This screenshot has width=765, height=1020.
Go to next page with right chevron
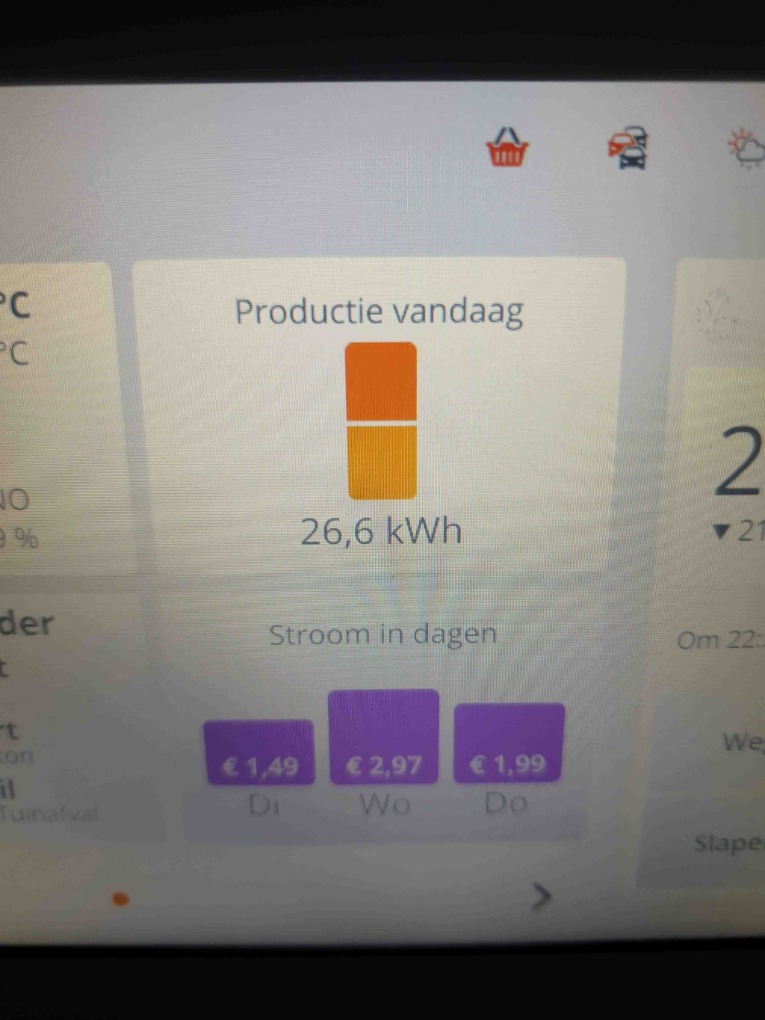pos(541,898)
